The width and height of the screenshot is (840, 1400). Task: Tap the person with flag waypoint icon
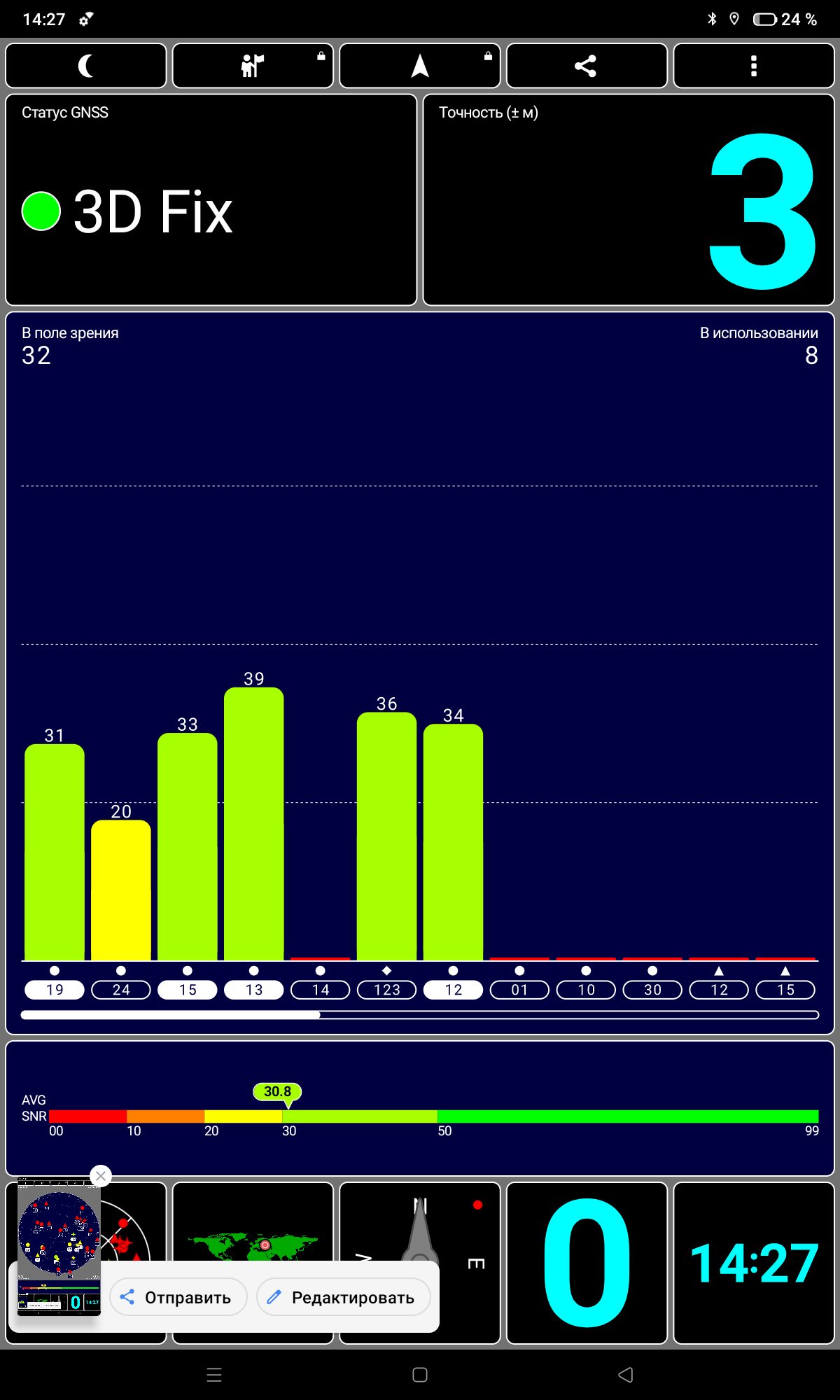253,66
